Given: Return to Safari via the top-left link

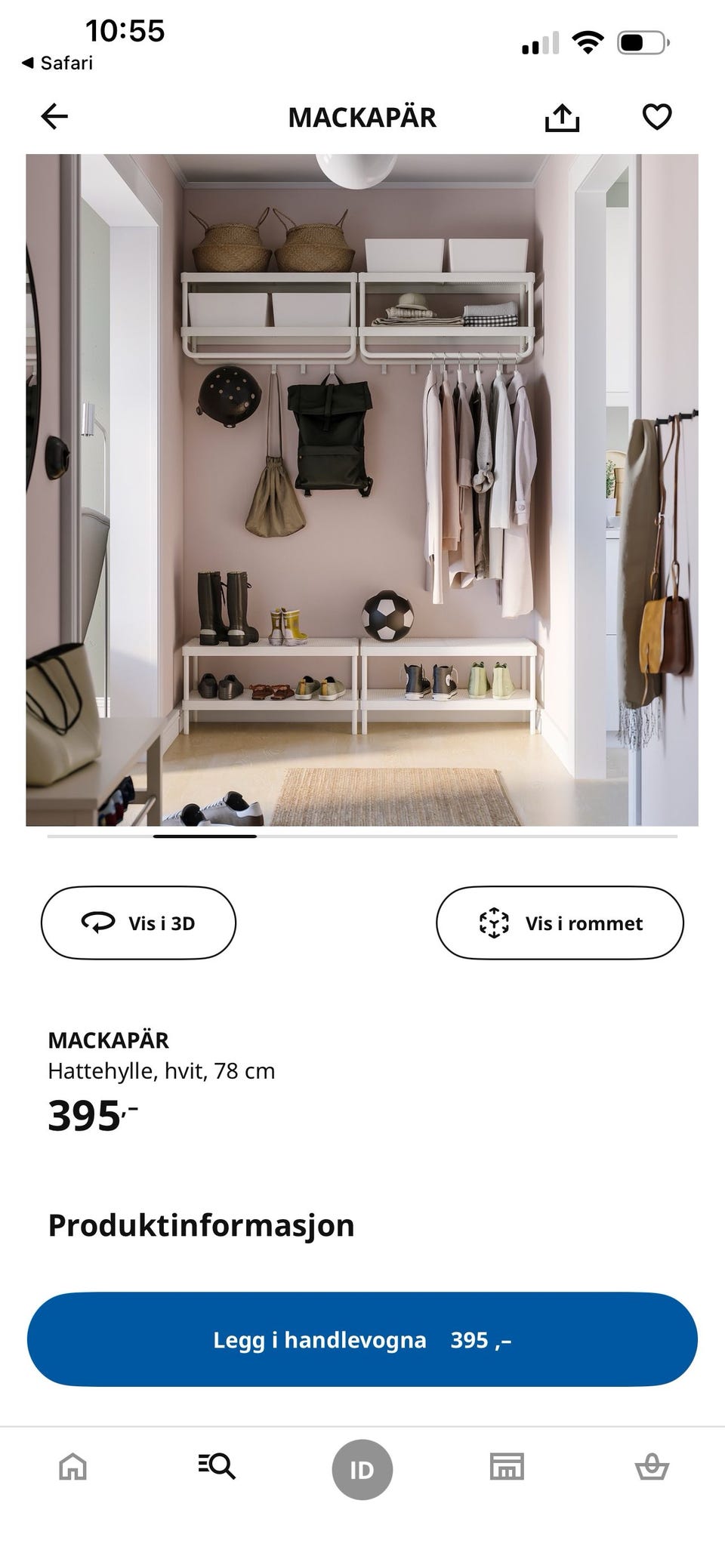Looking at the screenshot, I should 57,63.
